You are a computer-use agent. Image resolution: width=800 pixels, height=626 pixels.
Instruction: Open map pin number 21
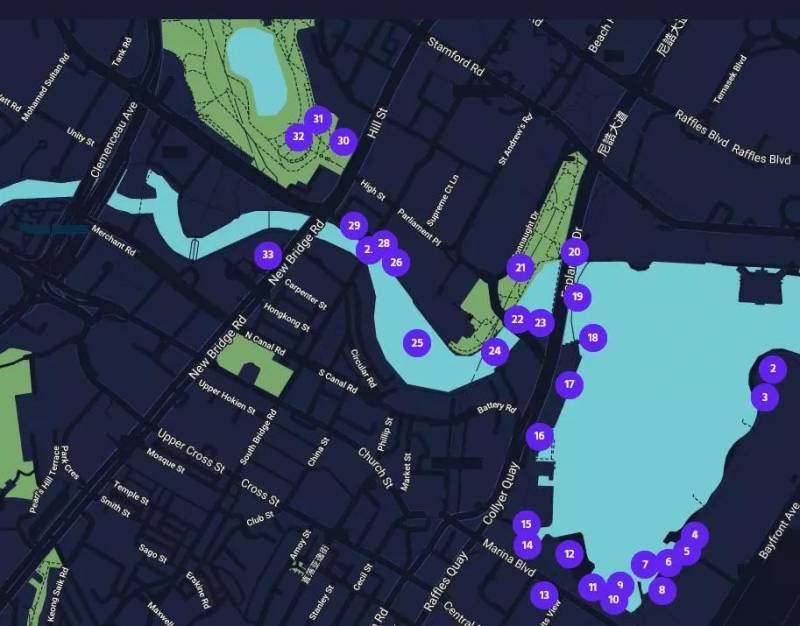pyautogui.click(x=520, y=267)
